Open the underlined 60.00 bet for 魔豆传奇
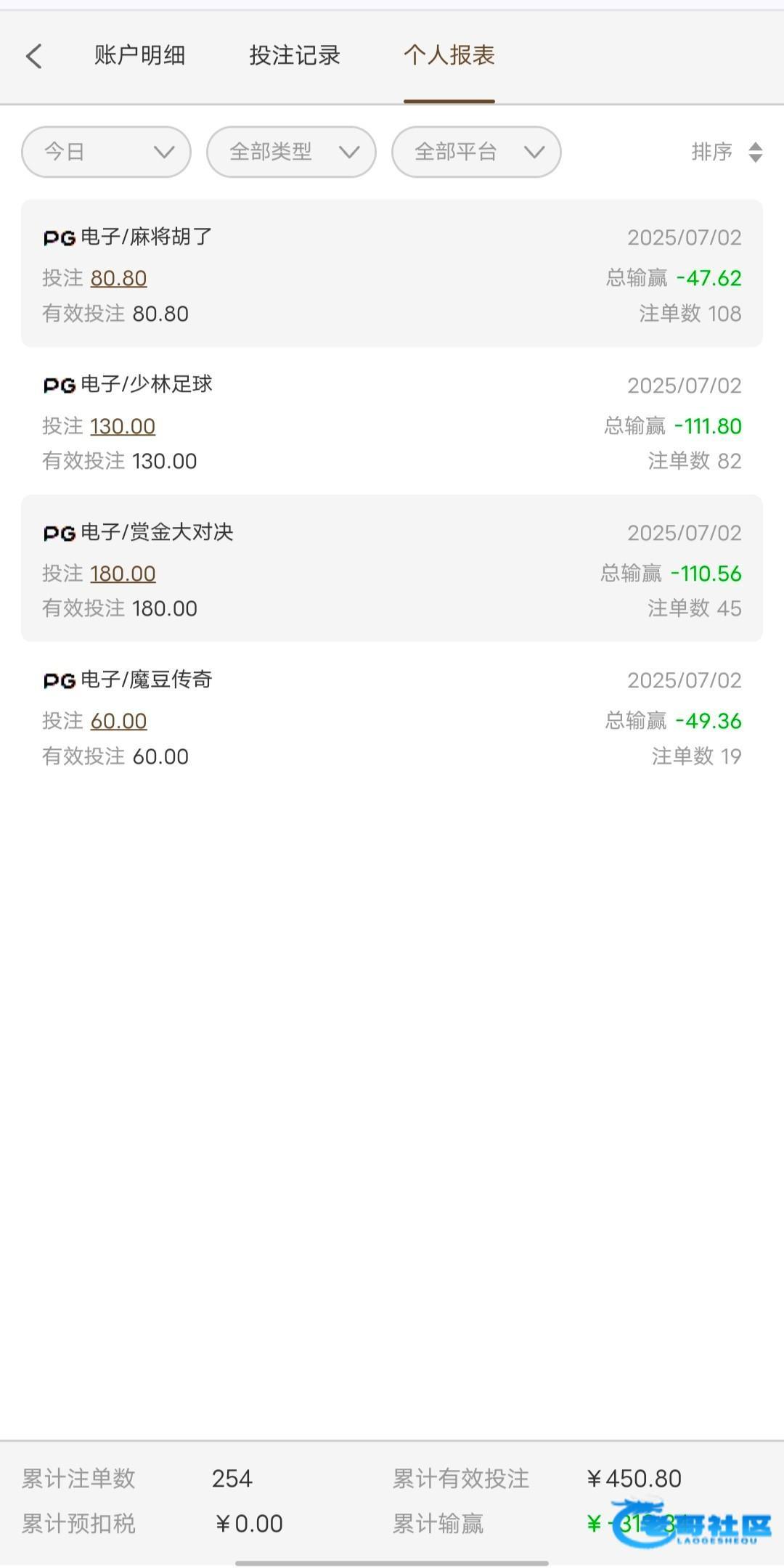 (x=118, y=721)
